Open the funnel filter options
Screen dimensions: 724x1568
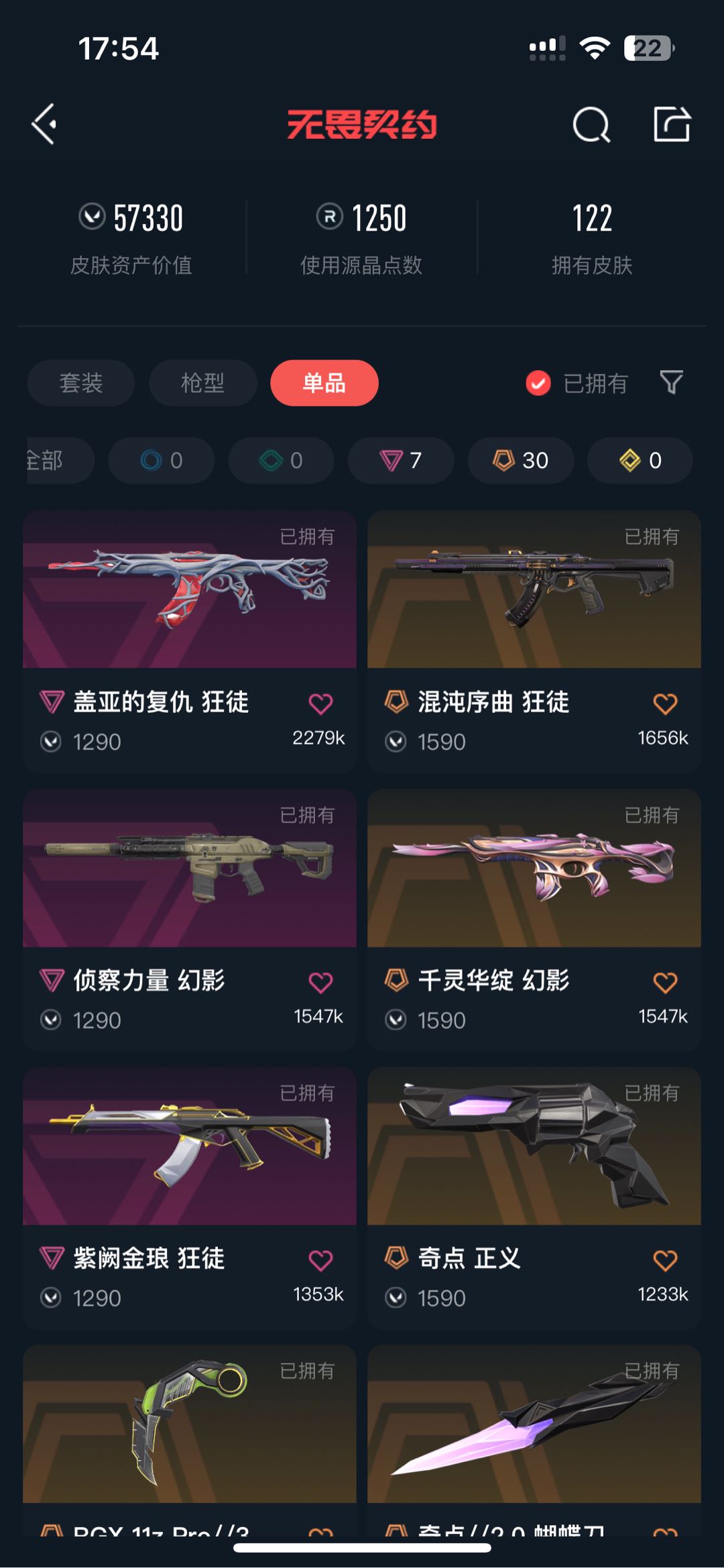(671, 382)
